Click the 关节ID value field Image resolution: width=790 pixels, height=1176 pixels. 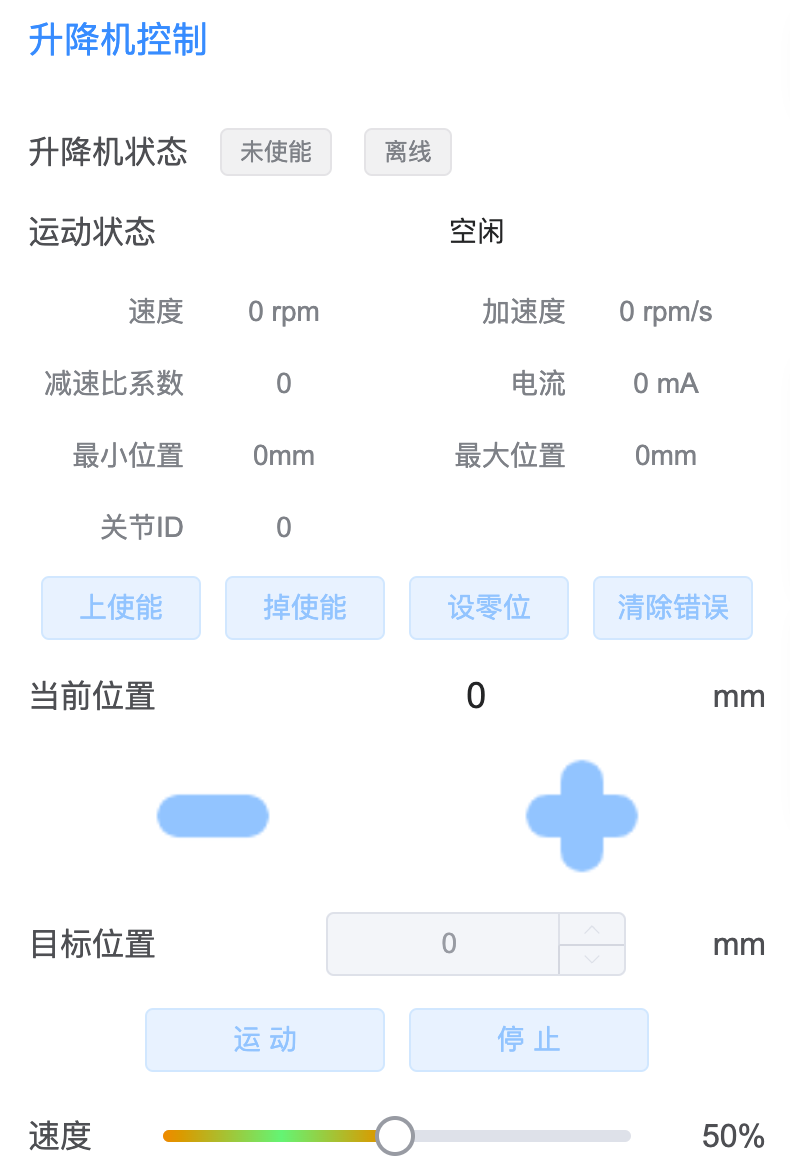pos(283,527)
